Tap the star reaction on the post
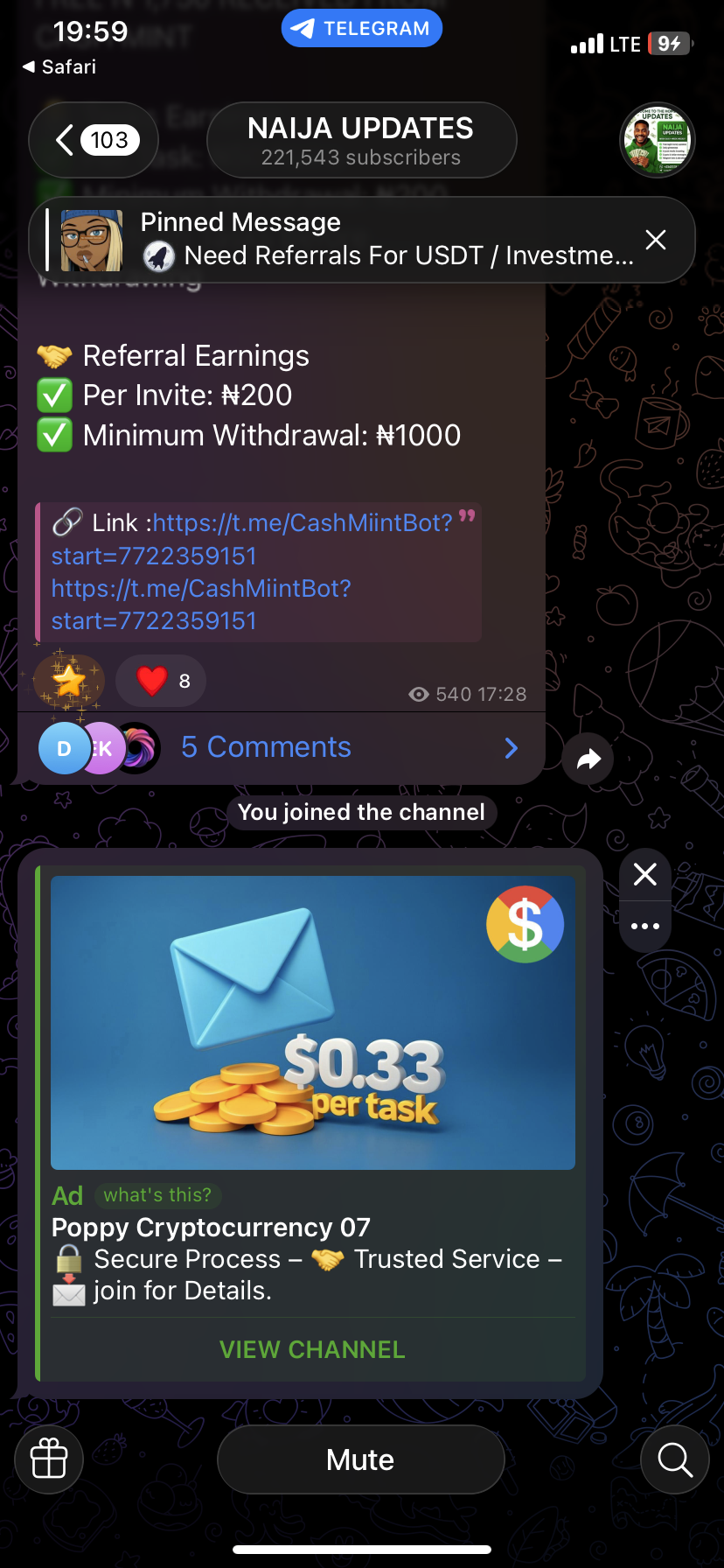This screenshot has height=1568, width=724. (x=68, y=681)
